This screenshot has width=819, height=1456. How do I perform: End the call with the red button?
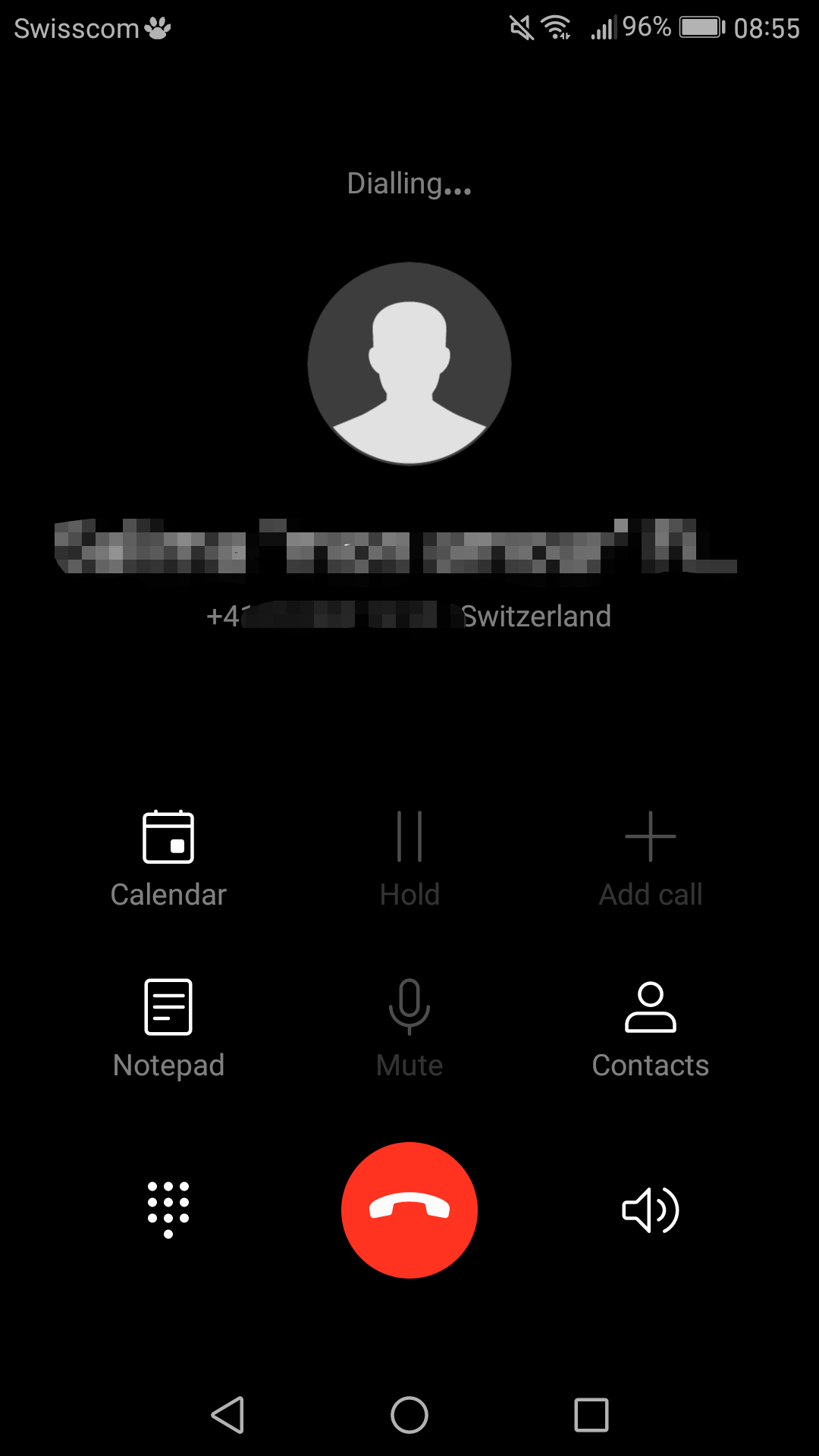tap(409, 1210)
